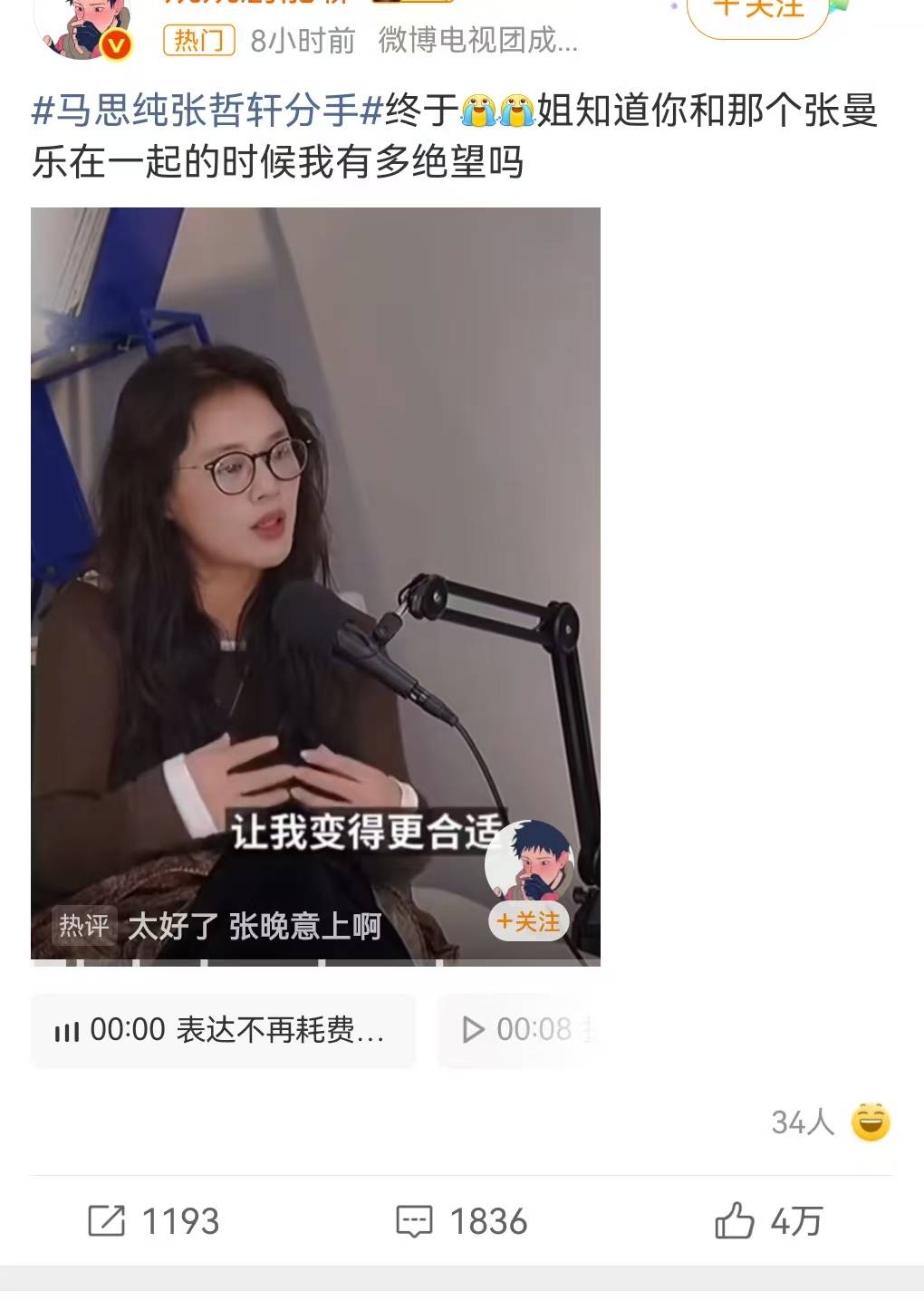Open the author's profile avatar
This screenshot has height=1300, width=924.
click(83, 27)
